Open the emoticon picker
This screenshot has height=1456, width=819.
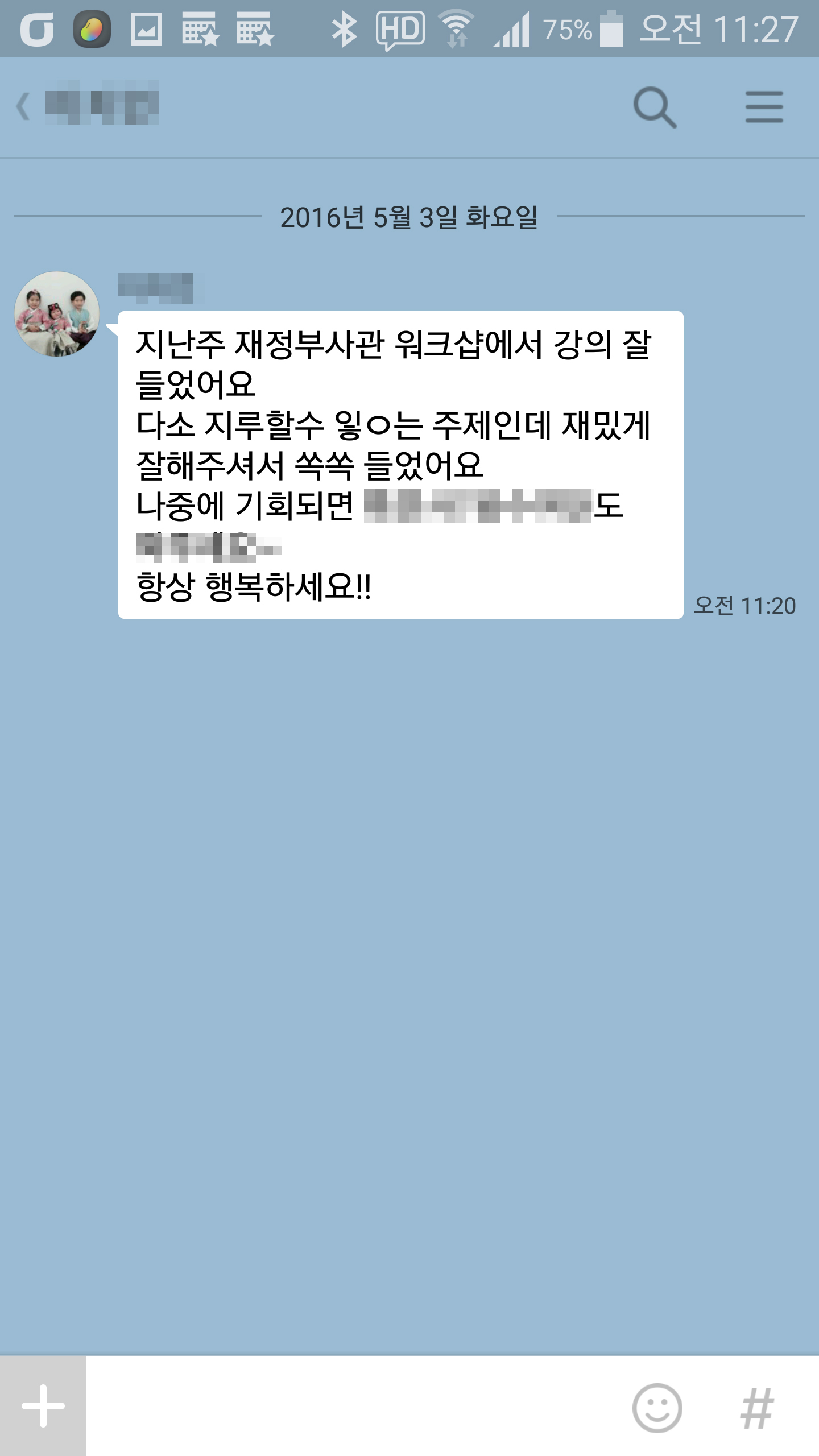coord(657,1408)
